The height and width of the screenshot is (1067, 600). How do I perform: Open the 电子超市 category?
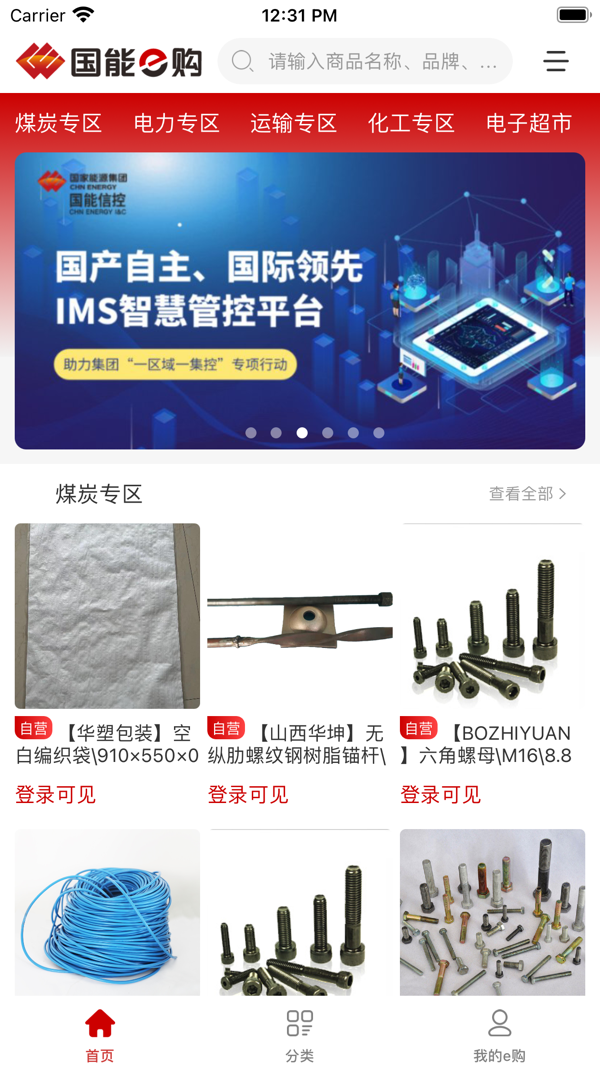coord(528,123)
